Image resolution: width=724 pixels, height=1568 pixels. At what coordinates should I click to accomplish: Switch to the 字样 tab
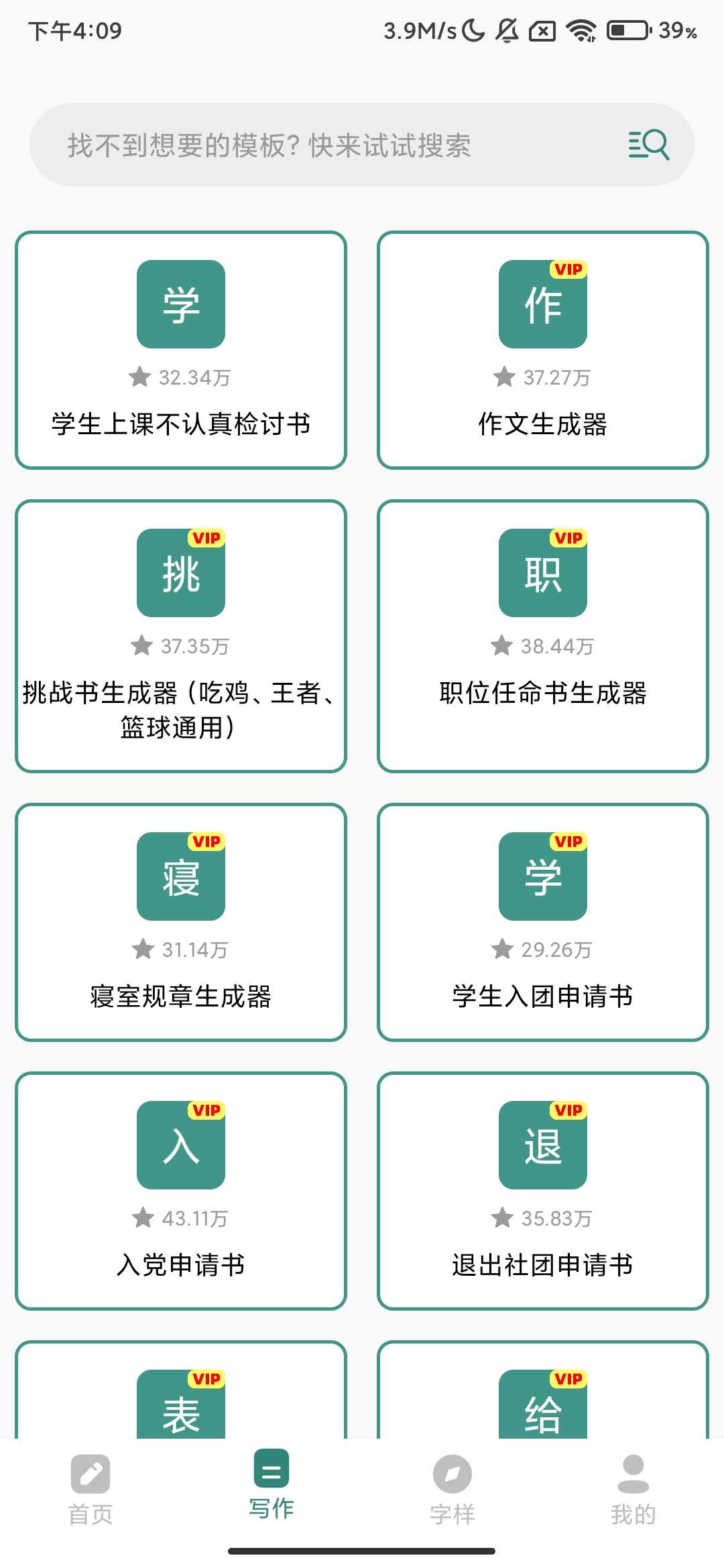click(x=452, y=1494)
